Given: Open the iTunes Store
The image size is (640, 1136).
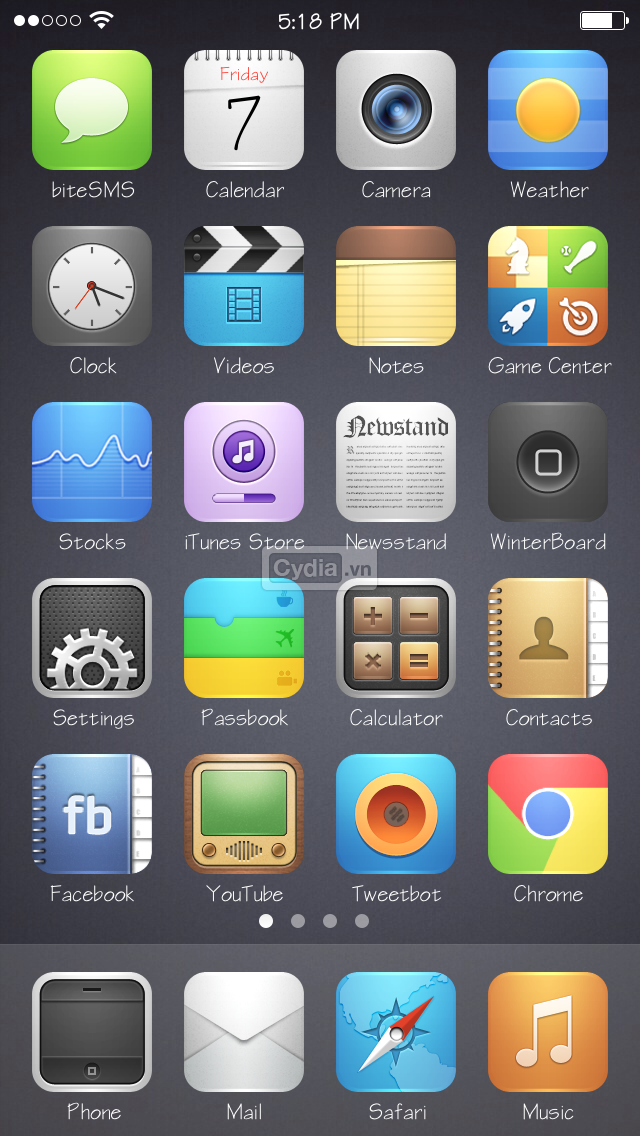Looking at the screenshot, I should pos(244,462).
